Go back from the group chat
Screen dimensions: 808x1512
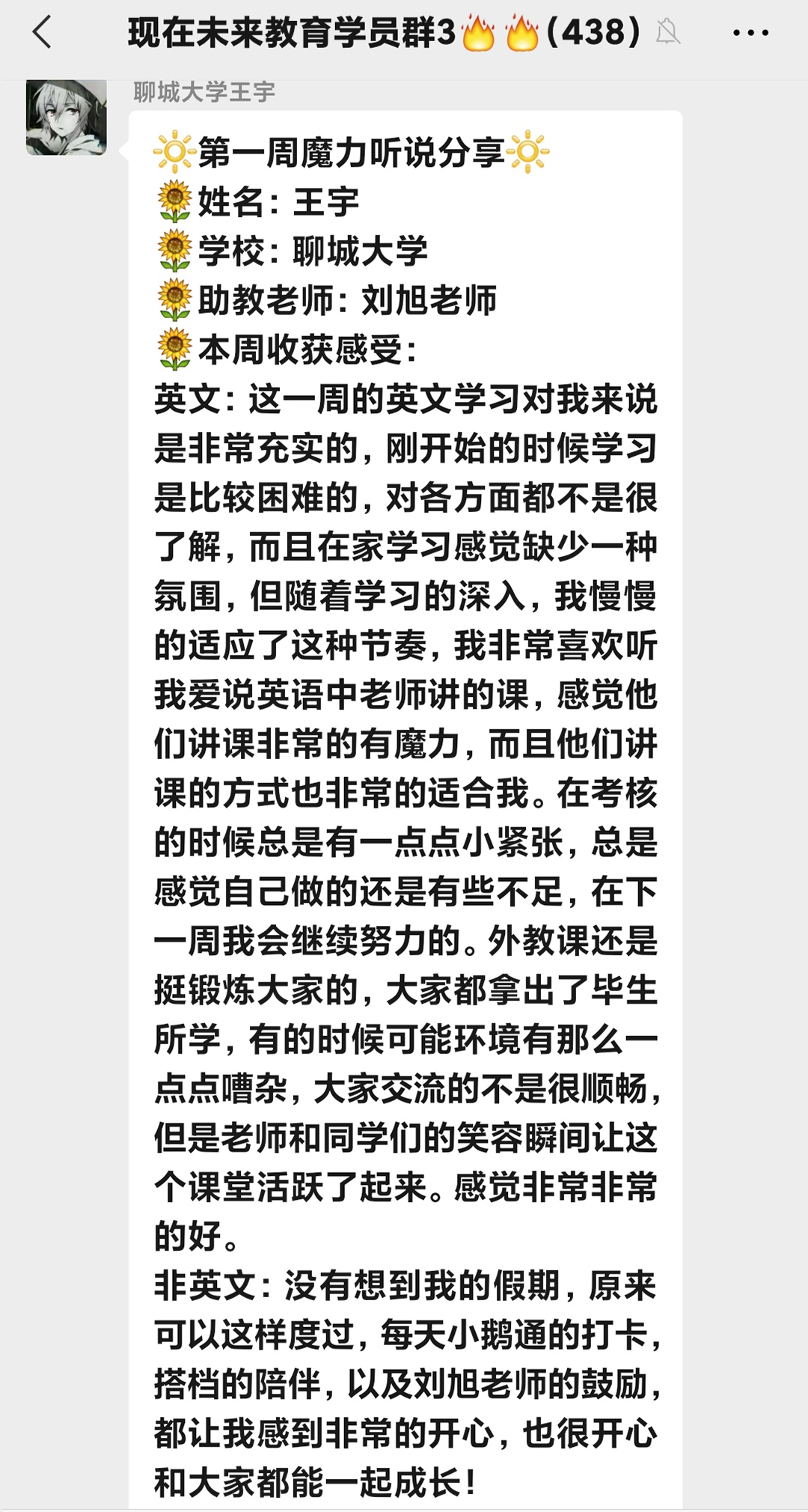[42, 33]
